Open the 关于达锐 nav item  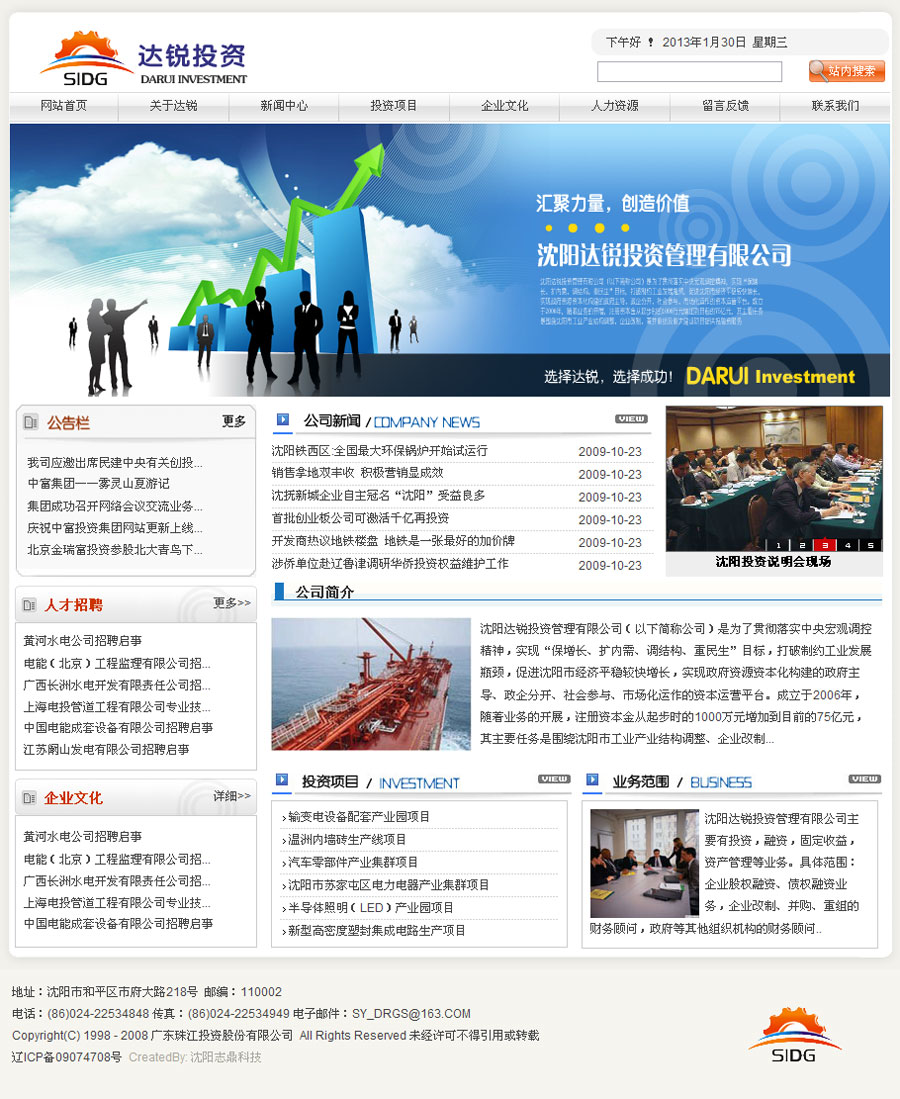coord(174,106)
